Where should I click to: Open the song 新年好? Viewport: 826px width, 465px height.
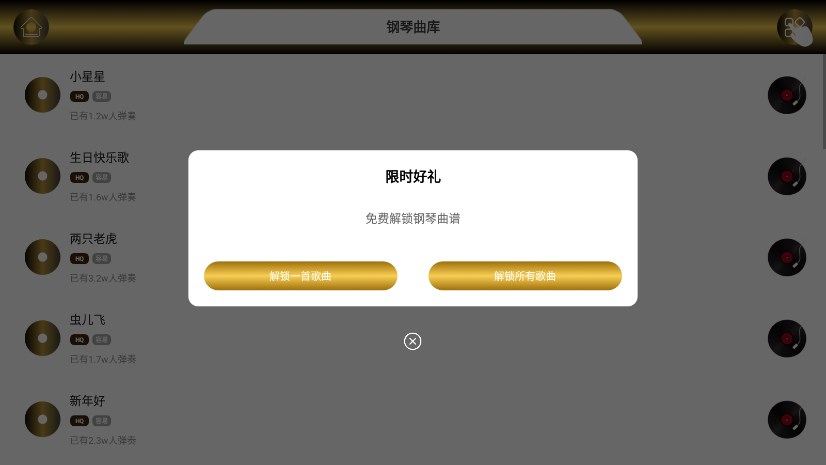coord(87,401)
